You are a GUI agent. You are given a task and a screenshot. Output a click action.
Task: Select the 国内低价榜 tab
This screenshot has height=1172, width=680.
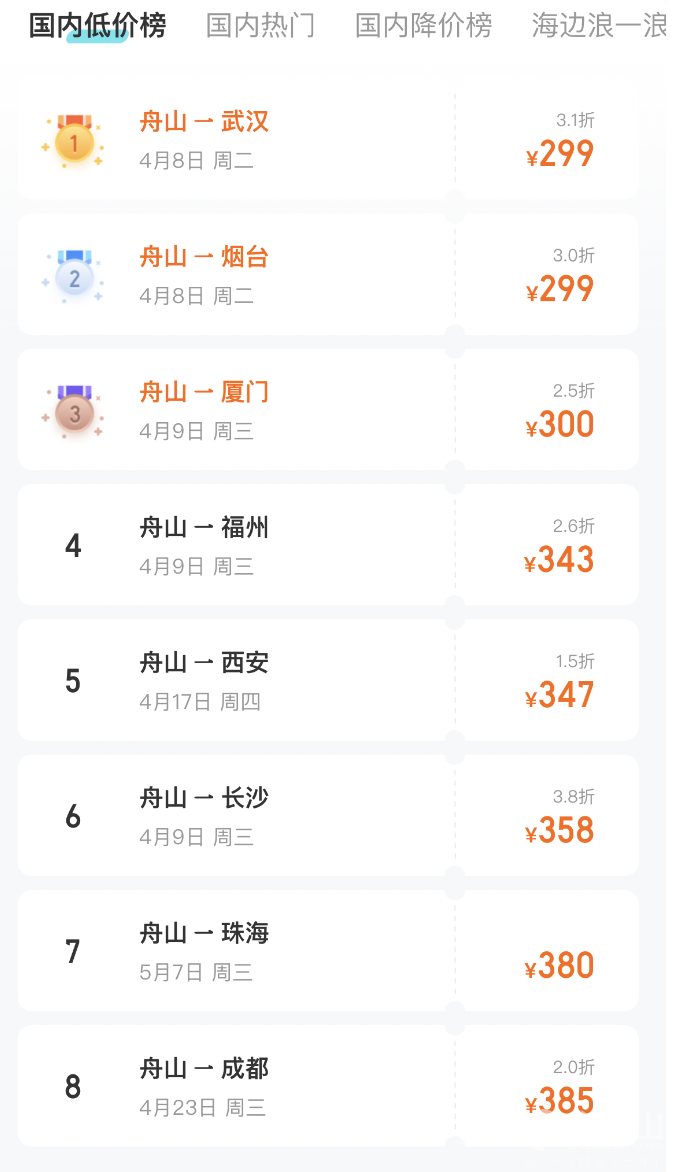(97, 25)
